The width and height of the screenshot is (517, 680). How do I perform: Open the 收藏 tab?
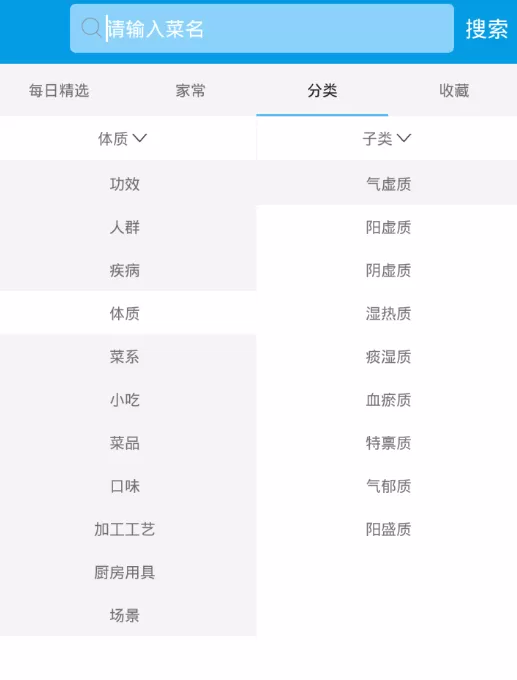[454, 91]
